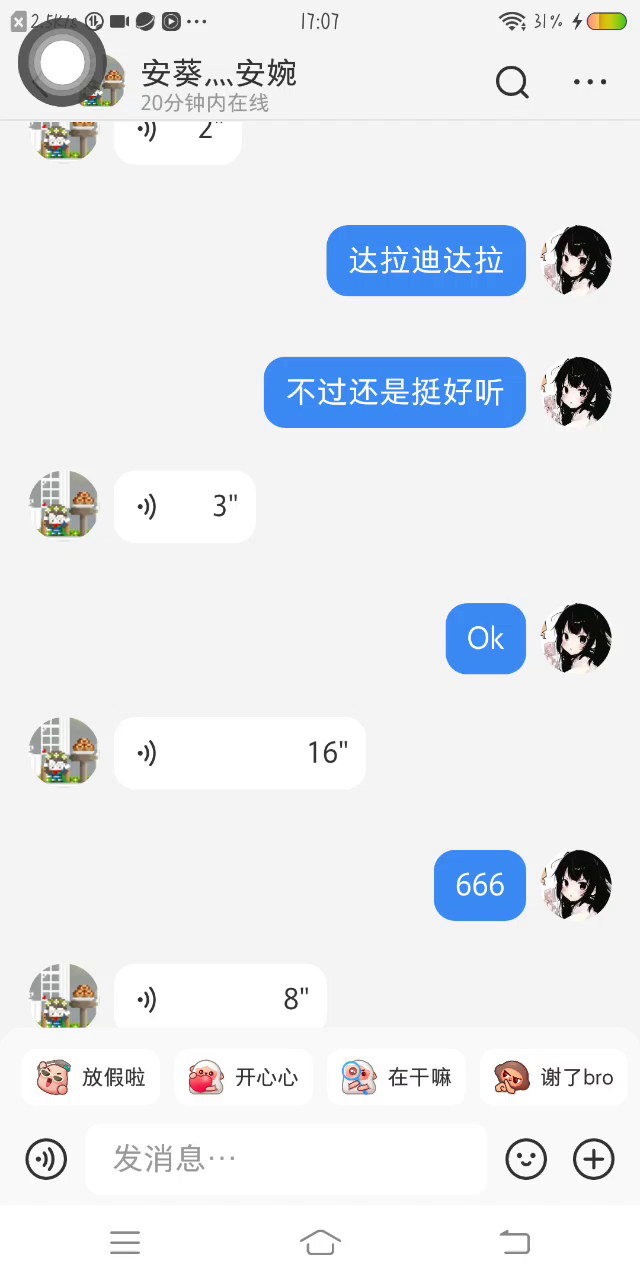Viewport: 640px width, 1280px height.
Task: Send the 开心心 quick sticker
Action: 244,1077
